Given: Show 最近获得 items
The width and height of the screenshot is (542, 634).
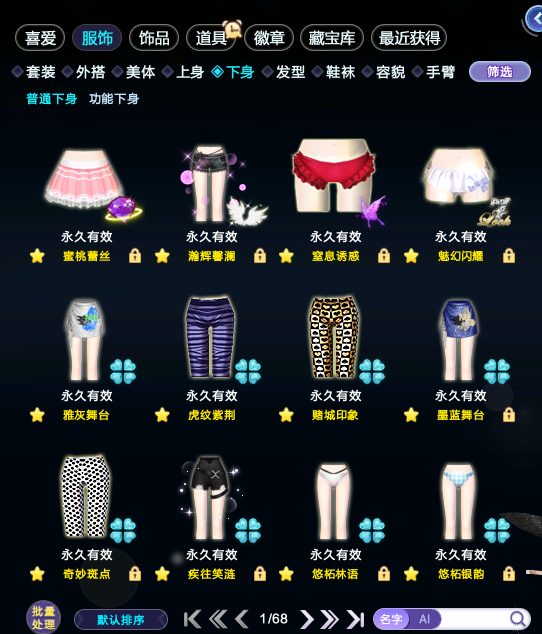Looking at the screenshot, I should [409, 38].
